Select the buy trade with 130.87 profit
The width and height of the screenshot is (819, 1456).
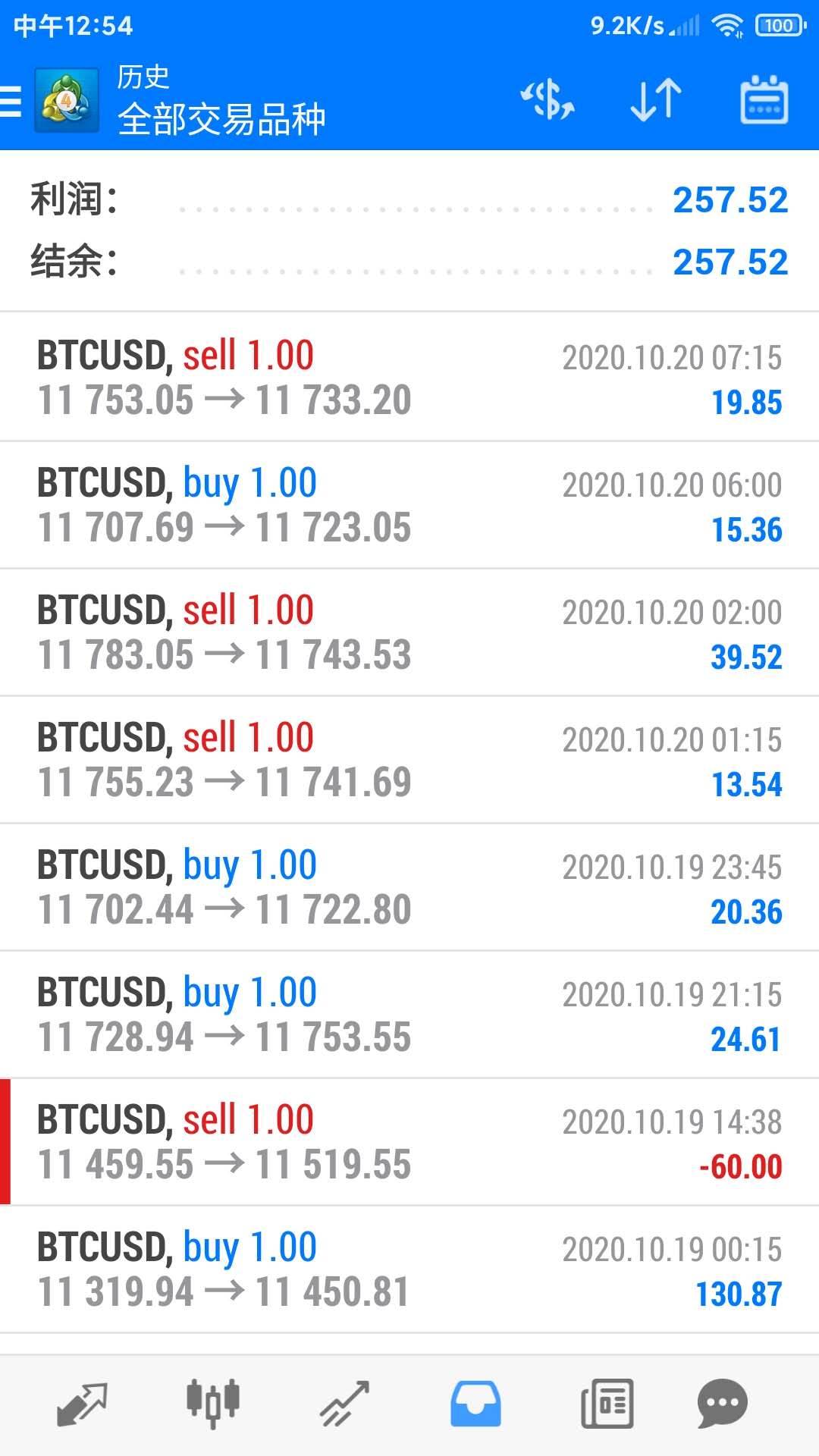click(409, 1269)
